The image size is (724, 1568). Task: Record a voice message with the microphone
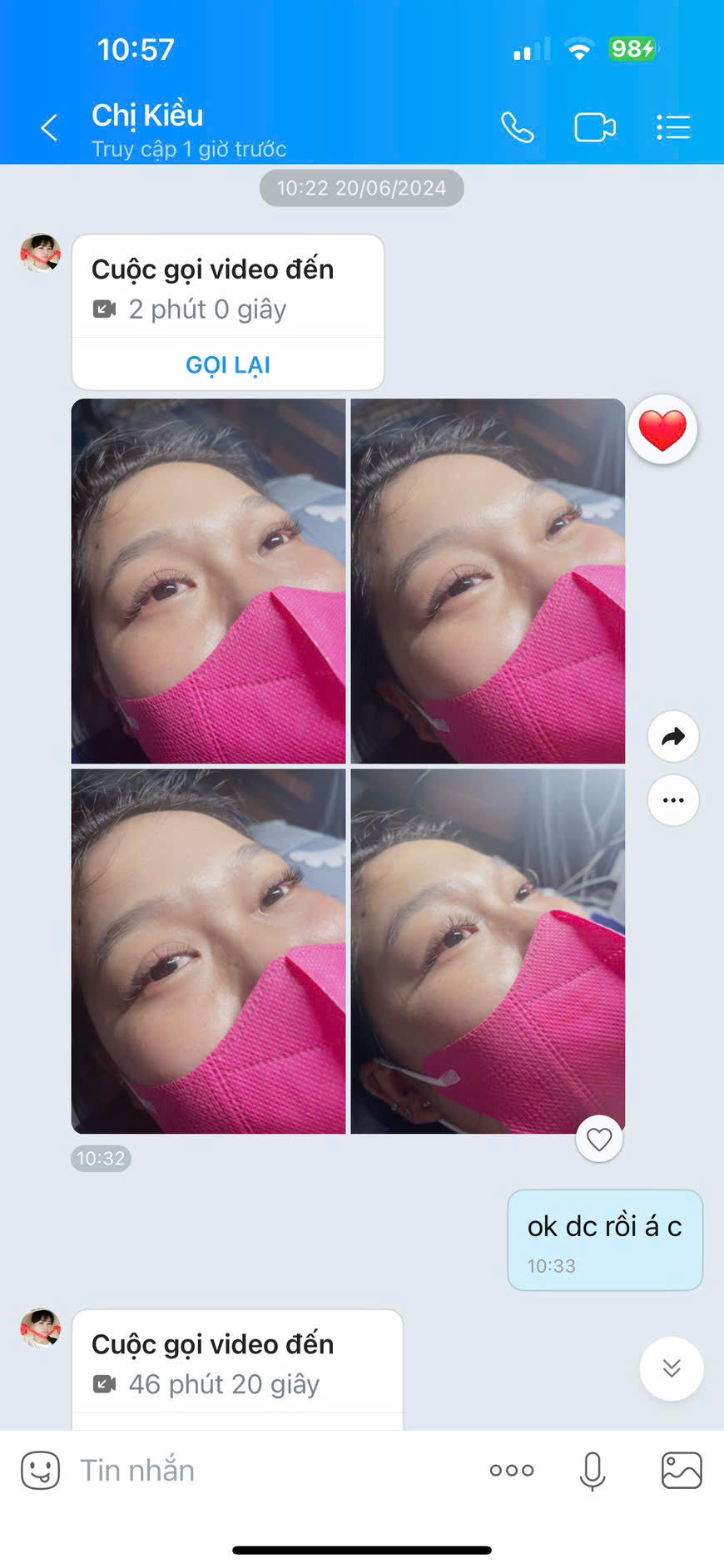[593, 1470]
